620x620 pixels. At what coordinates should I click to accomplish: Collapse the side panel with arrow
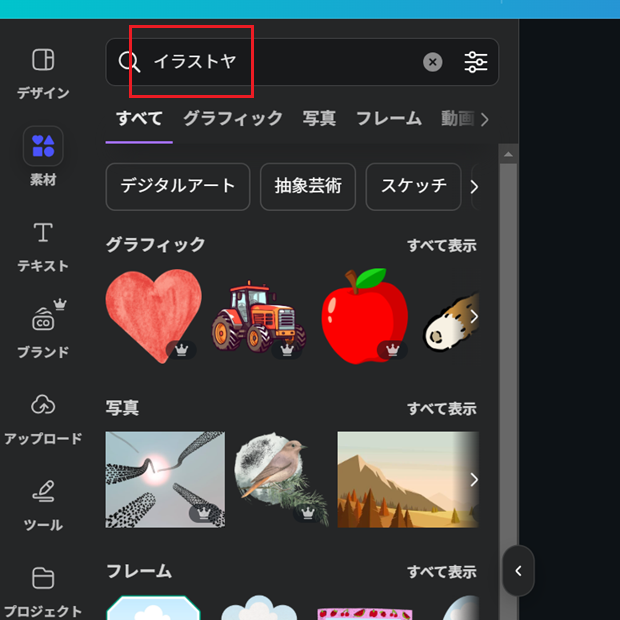(518, 571)
